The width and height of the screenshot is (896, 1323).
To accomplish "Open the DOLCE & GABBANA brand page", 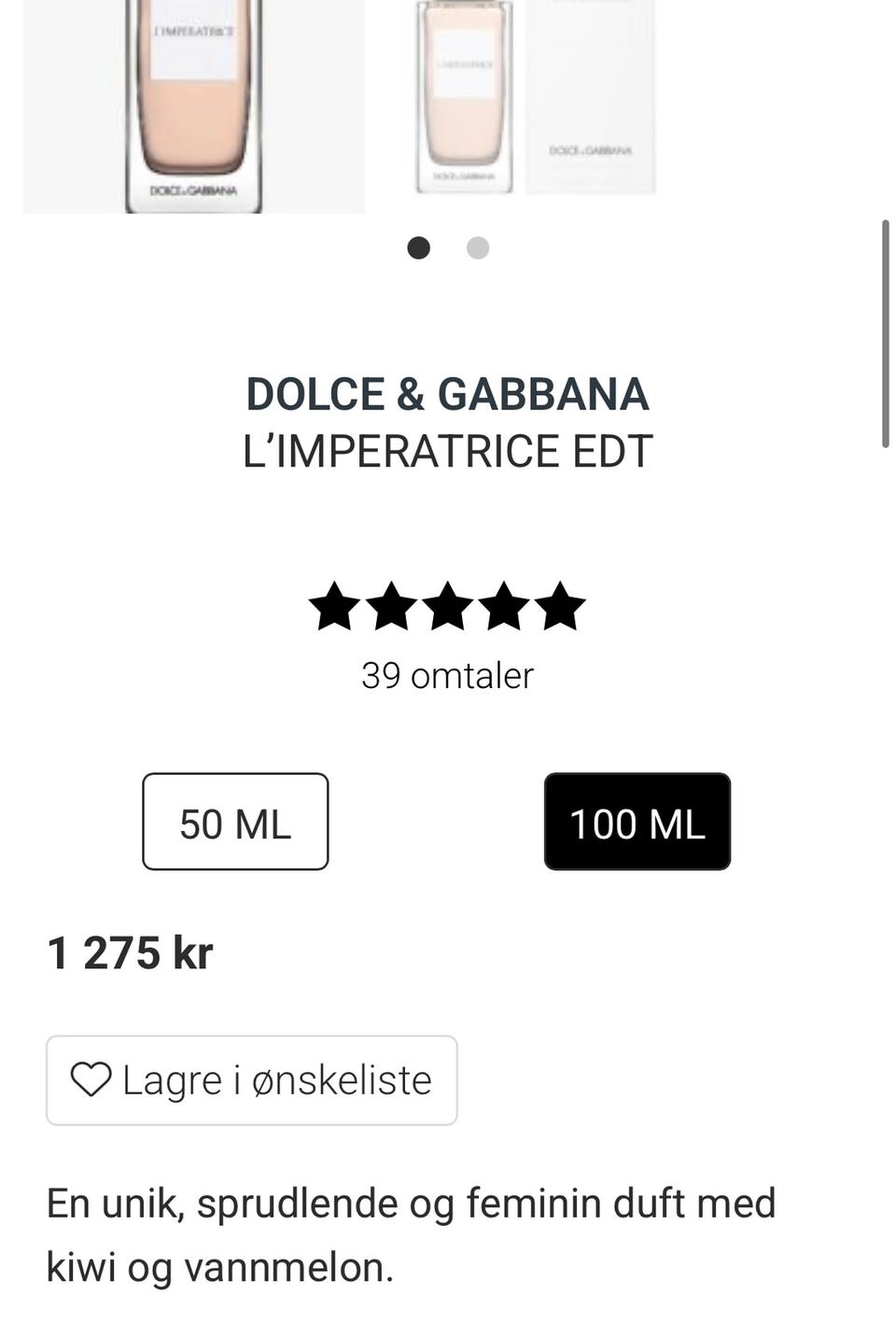I will coord(447,393).
